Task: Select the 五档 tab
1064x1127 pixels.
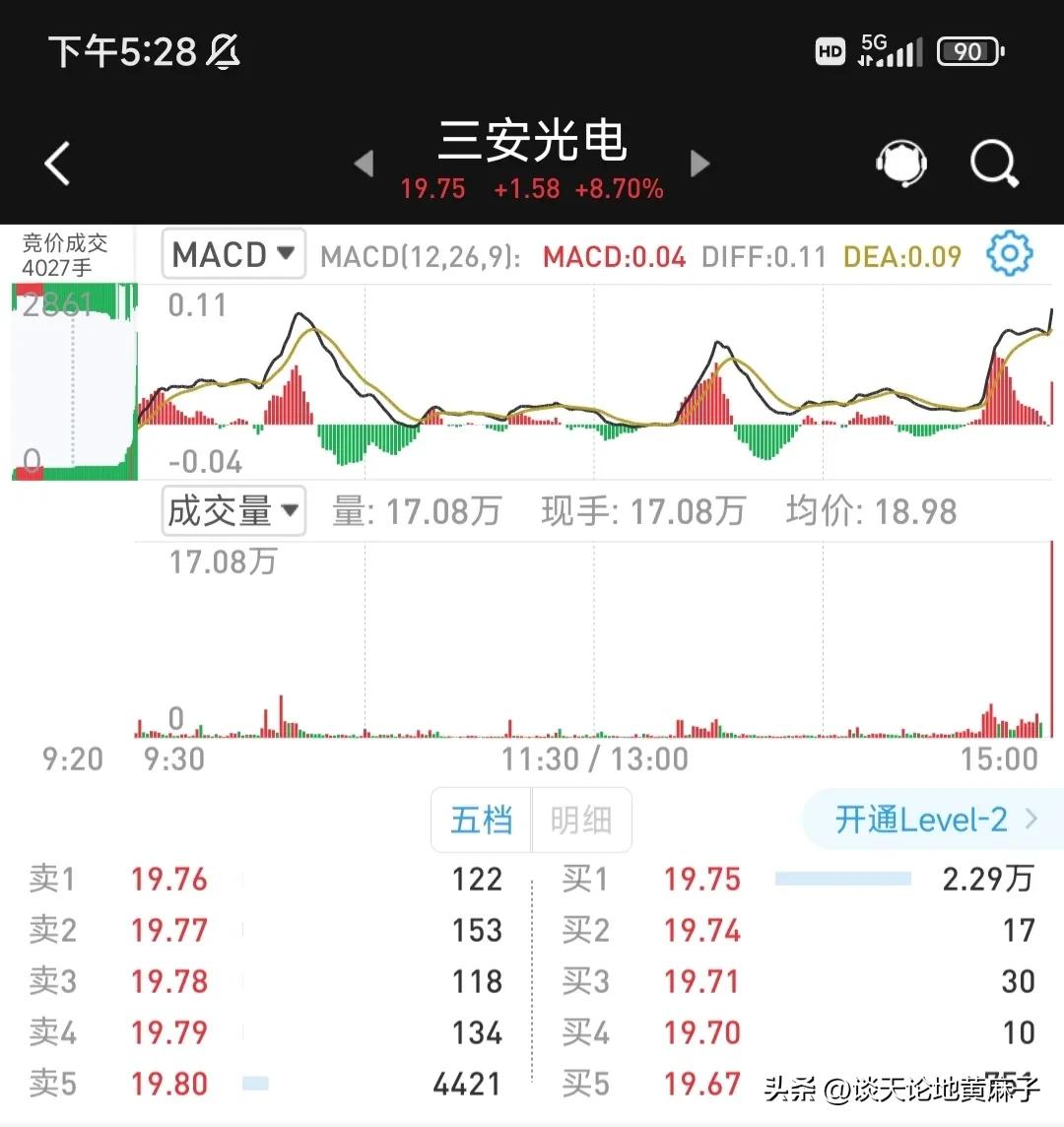Action: [x=480, y=819]
